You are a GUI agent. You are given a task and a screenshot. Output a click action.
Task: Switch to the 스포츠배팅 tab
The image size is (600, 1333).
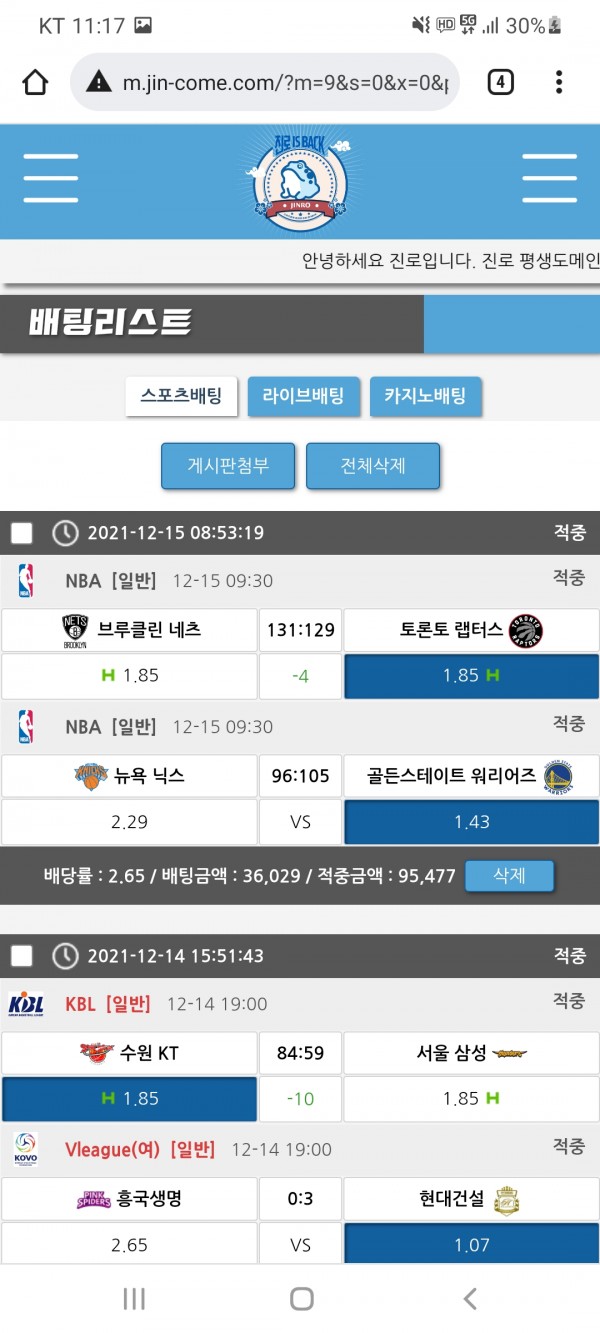[x=181, y=396]
